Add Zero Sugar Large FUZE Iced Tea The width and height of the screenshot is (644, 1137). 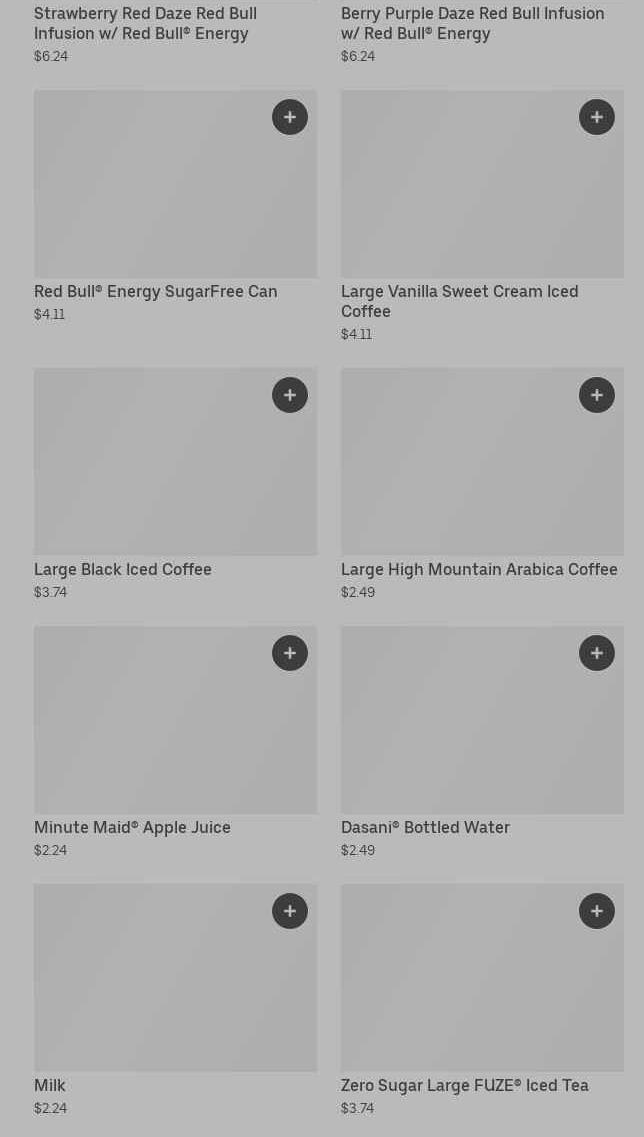[597, 911]
